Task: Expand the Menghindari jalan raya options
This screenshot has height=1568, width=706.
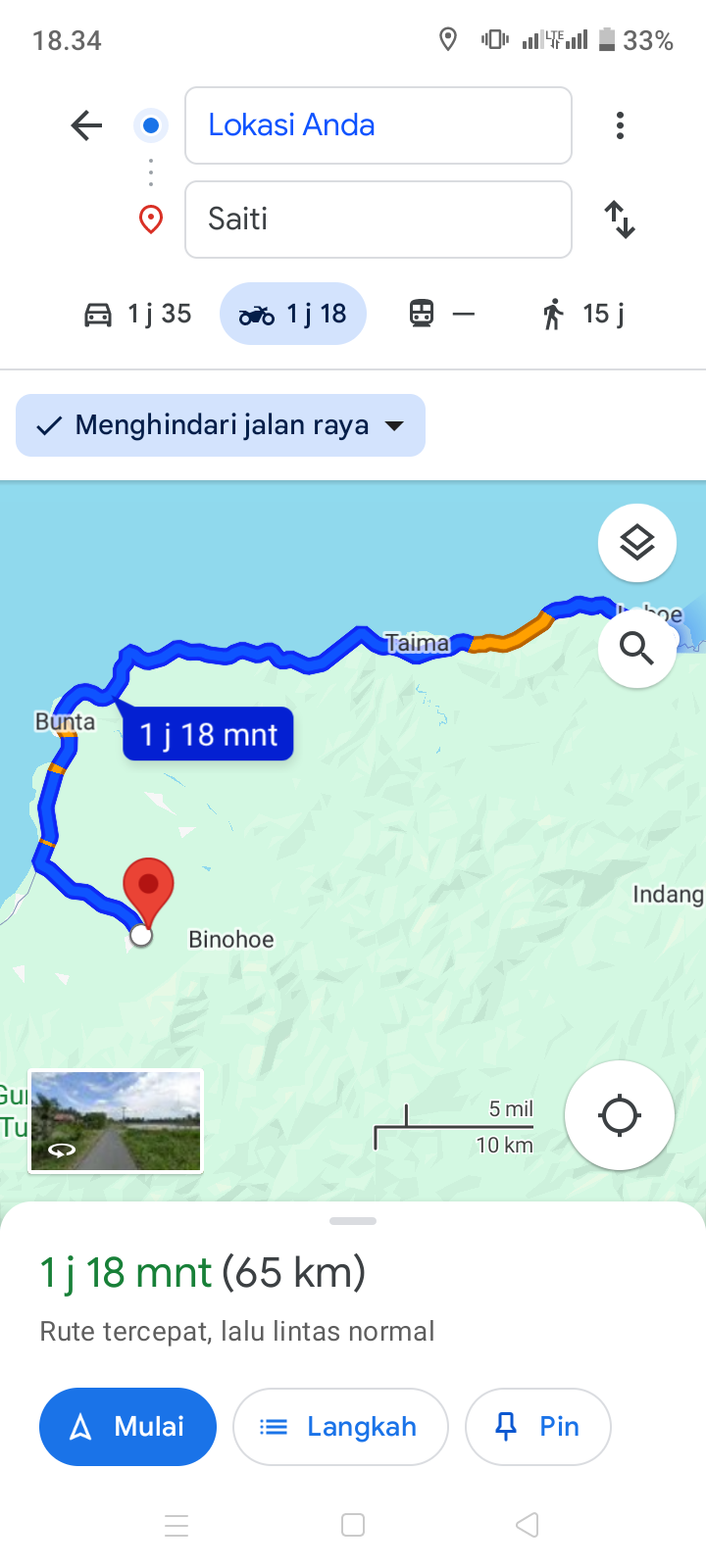Action: [x=221, y=425]
